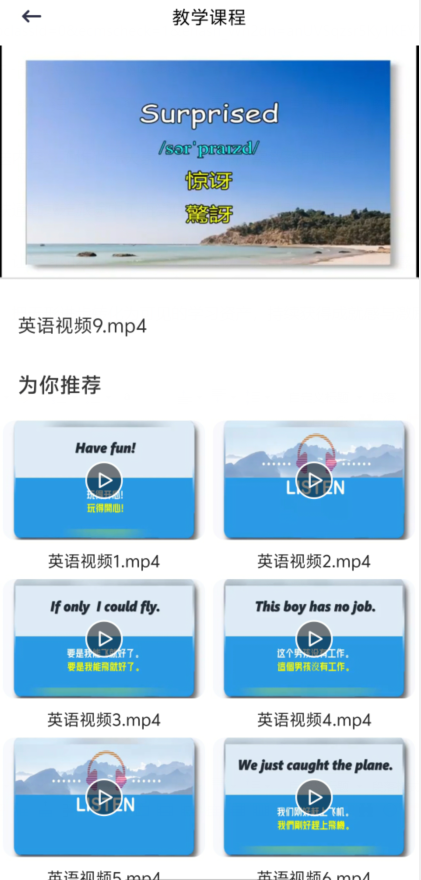Play recommended video 英语视频1.mp4
The height and width of the screenshot is (880, 421).
pyautogui.click(x=104, y=480)
